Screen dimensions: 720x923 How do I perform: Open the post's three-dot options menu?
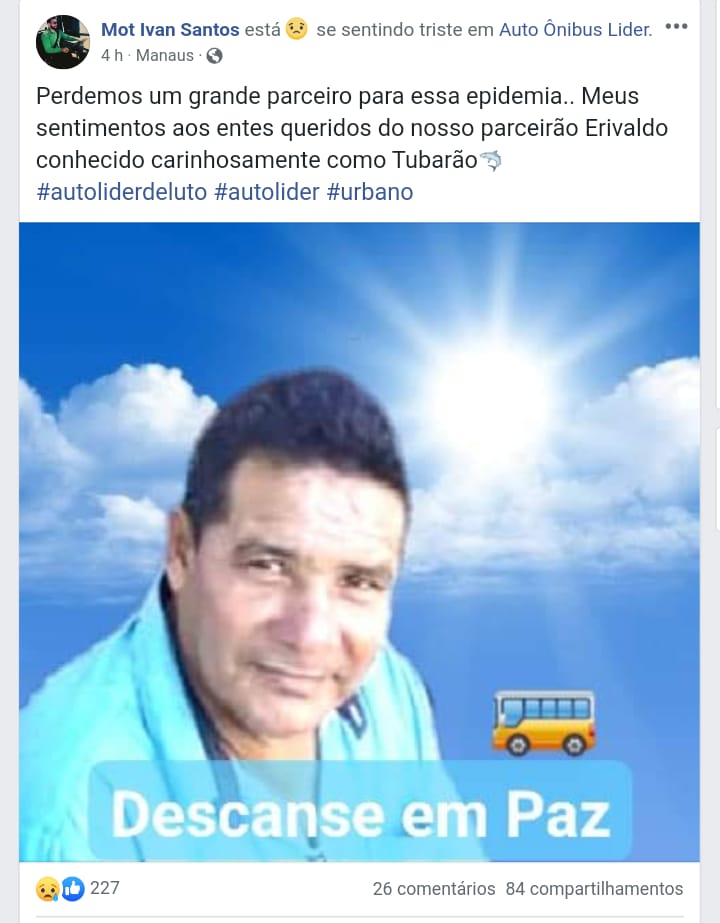(676, 26)
